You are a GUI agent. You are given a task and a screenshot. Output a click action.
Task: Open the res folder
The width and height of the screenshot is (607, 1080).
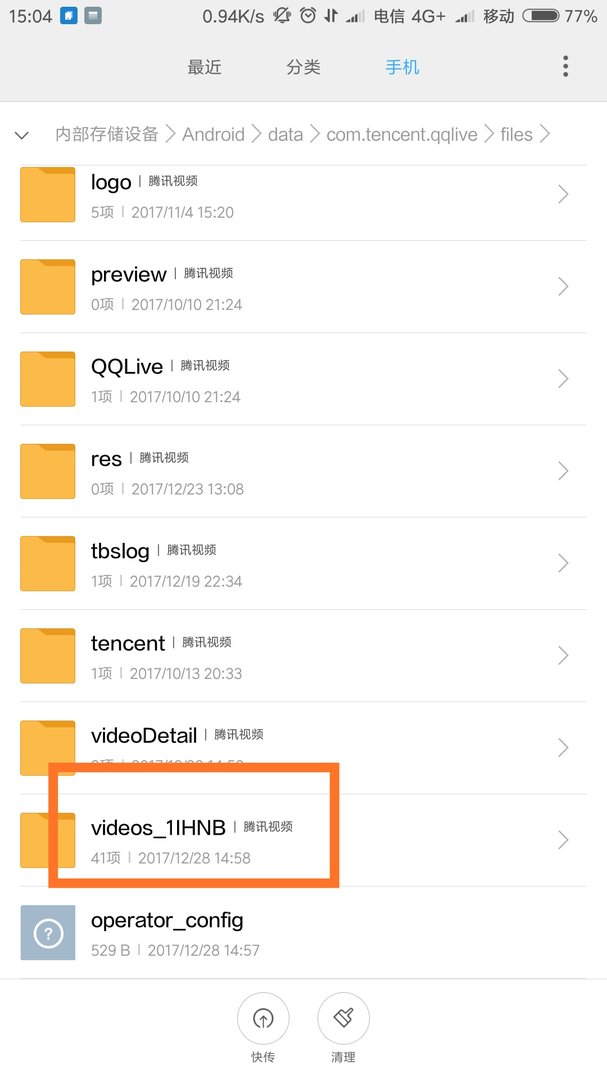pyautogui.click(x=300, y=471)
